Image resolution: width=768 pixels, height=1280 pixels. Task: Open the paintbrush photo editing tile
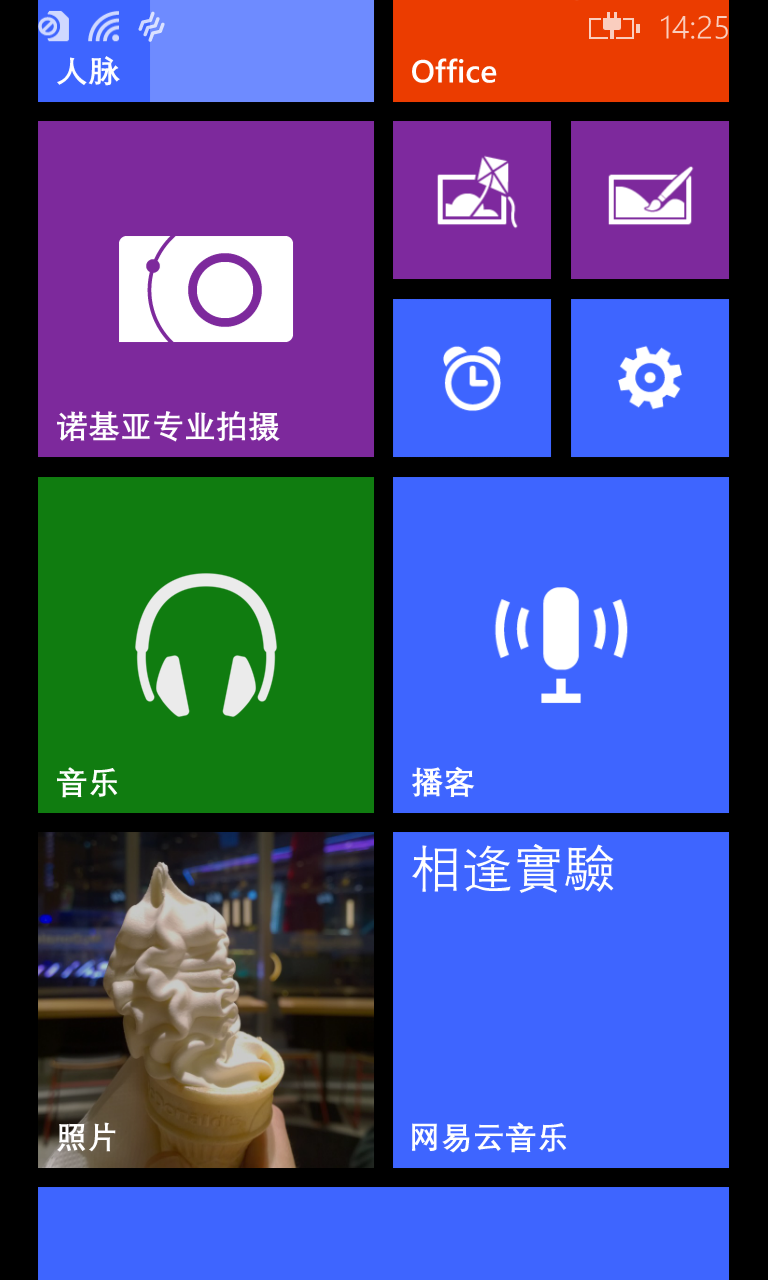(650, 200)
